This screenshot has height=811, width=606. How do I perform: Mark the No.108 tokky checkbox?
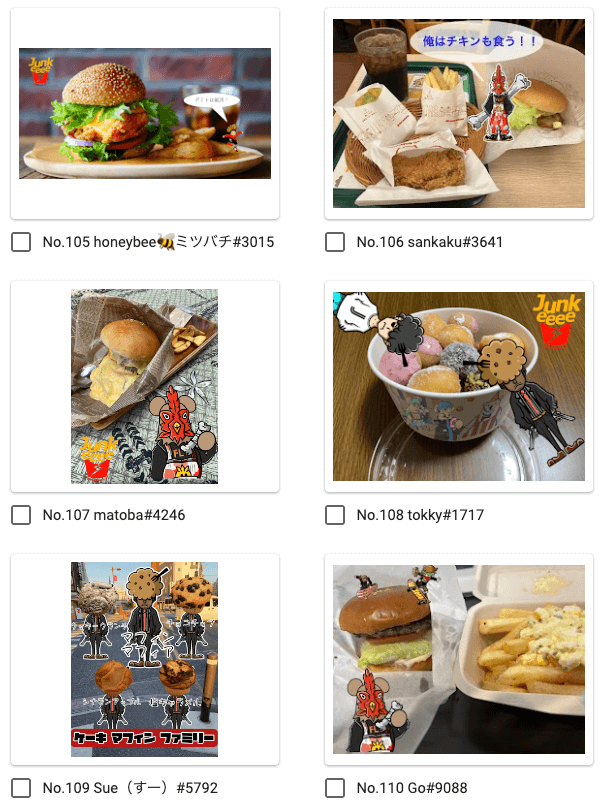tap(335, 515)
